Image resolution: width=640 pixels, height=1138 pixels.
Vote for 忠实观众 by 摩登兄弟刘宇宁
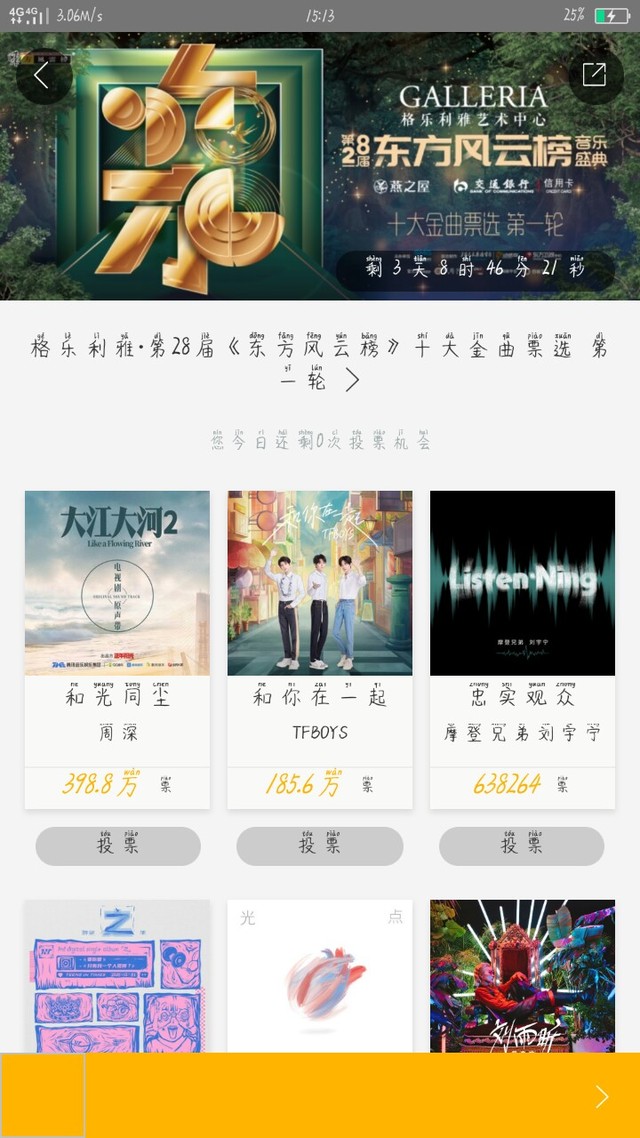pyautogui.click(x=522, y=846)
